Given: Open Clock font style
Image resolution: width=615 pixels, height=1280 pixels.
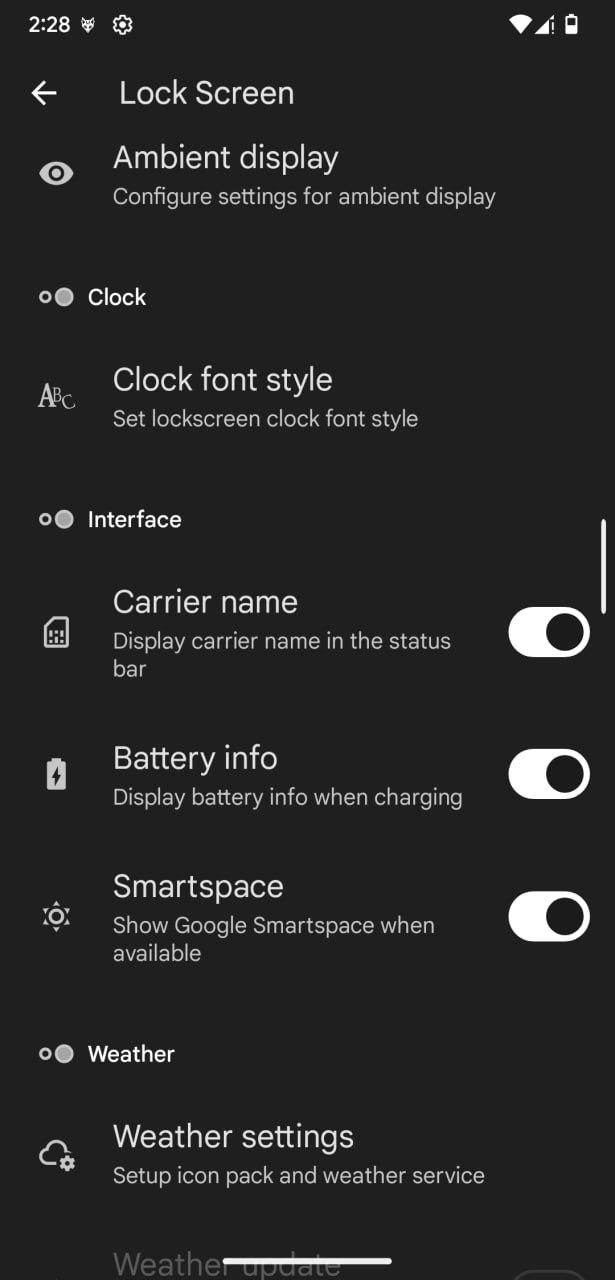Looking at the screenshot, I should pyautogui.click(x=307, y=396).
